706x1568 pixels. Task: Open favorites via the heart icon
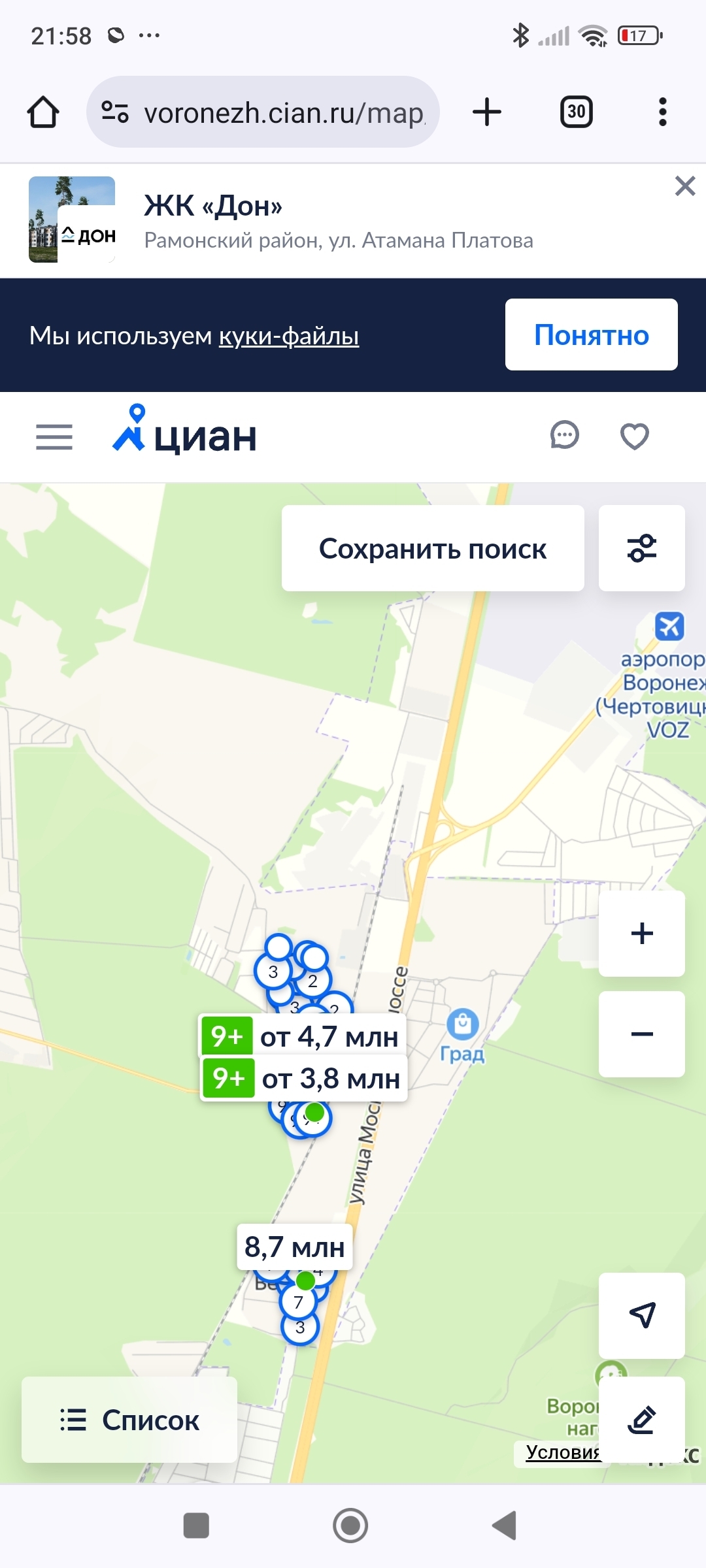click(x=634, y=436)
